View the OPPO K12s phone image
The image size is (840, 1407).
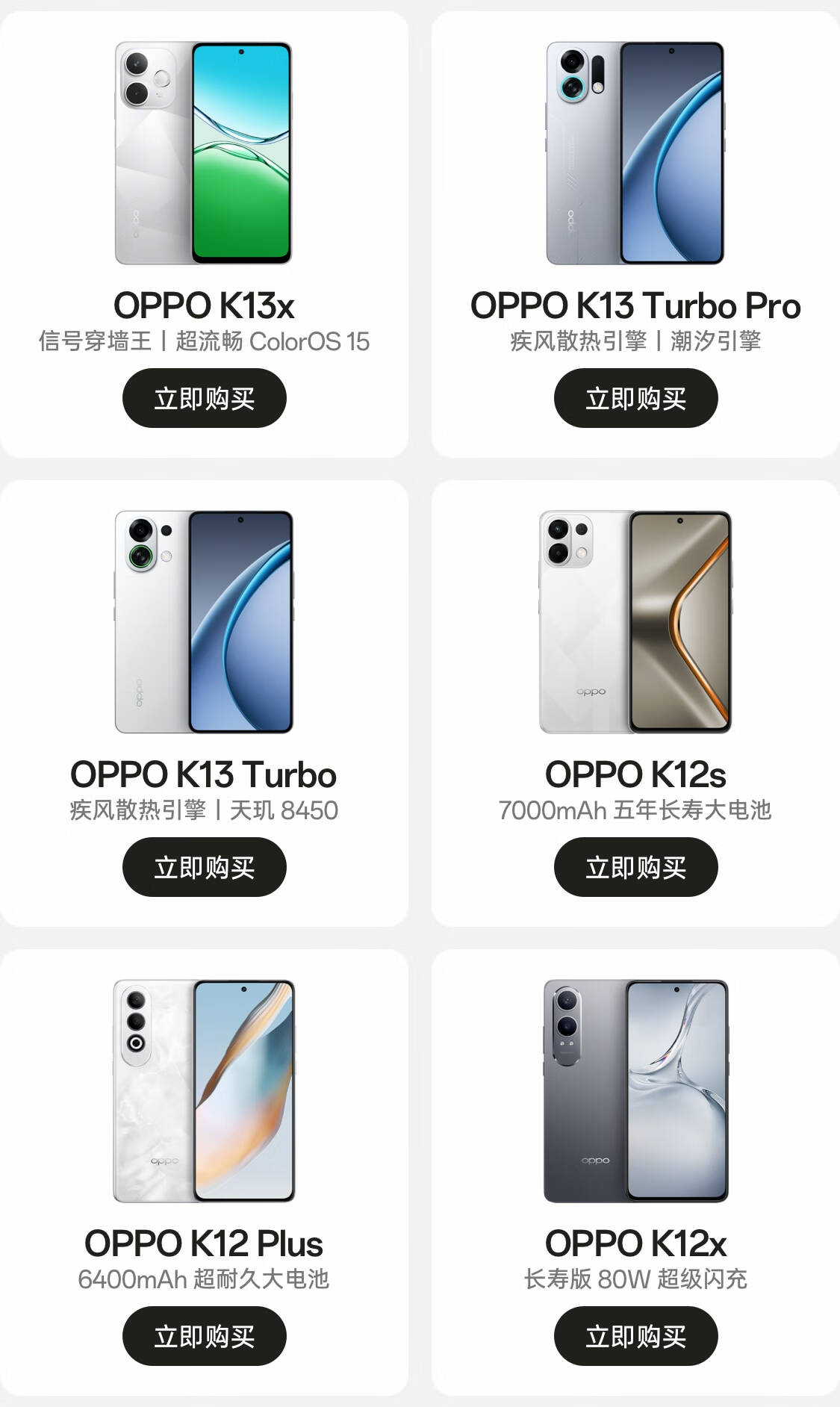[635, 622]
